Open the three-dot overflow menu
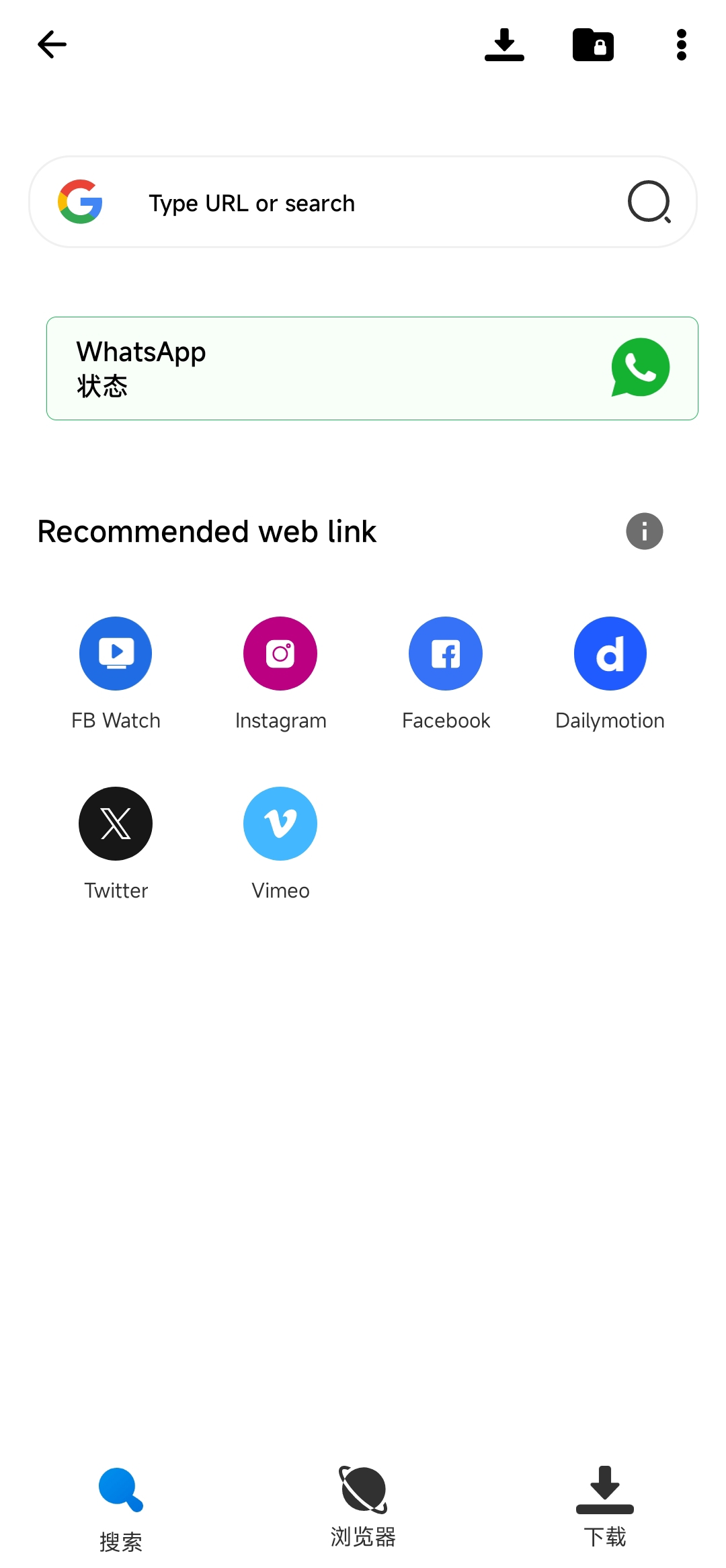The width and height of the screenshot is (726, 1568). (x=681, y=45)
